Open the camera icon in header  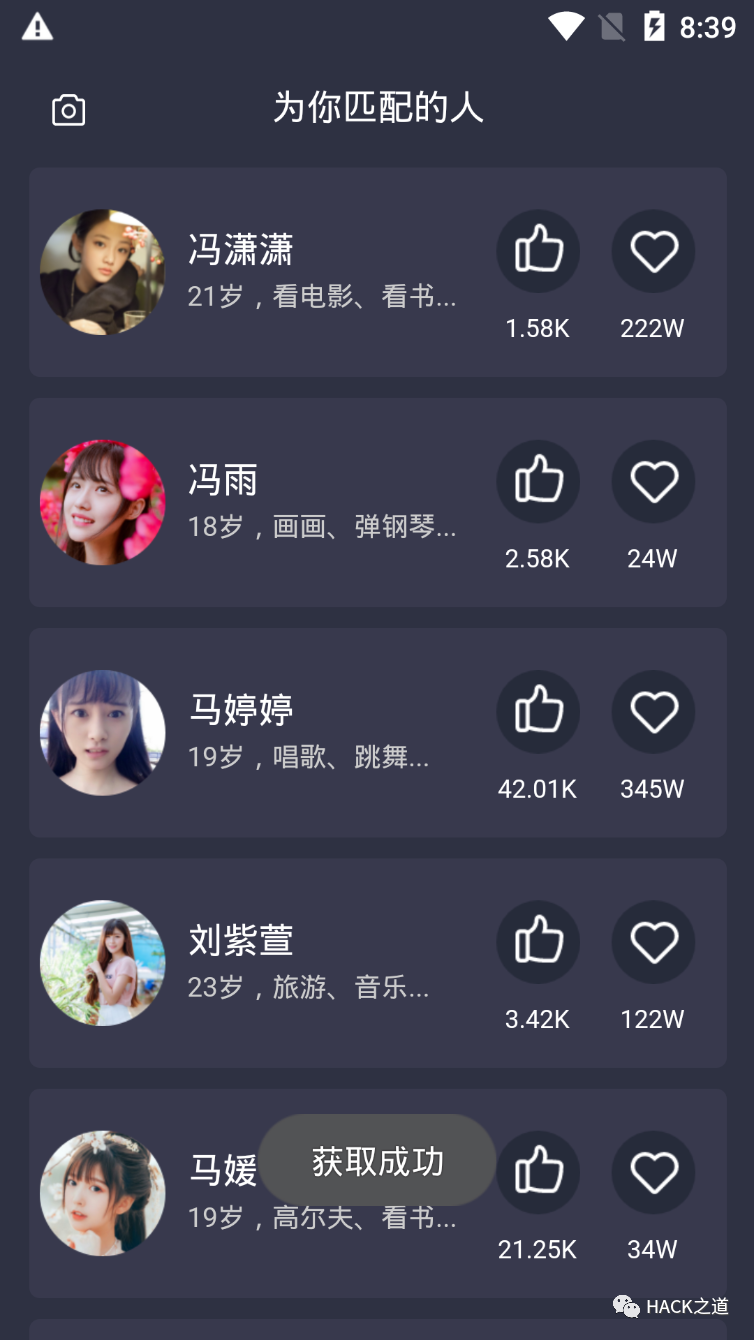[69, 110]
